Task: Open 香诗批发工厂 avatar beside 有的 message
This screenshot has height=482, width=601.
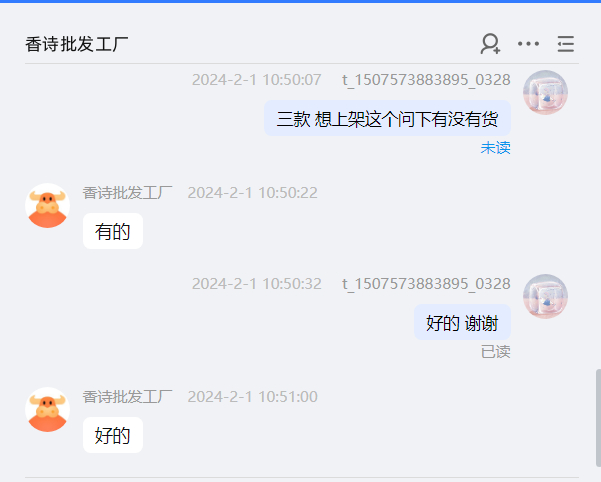Action: click(47, 205)
